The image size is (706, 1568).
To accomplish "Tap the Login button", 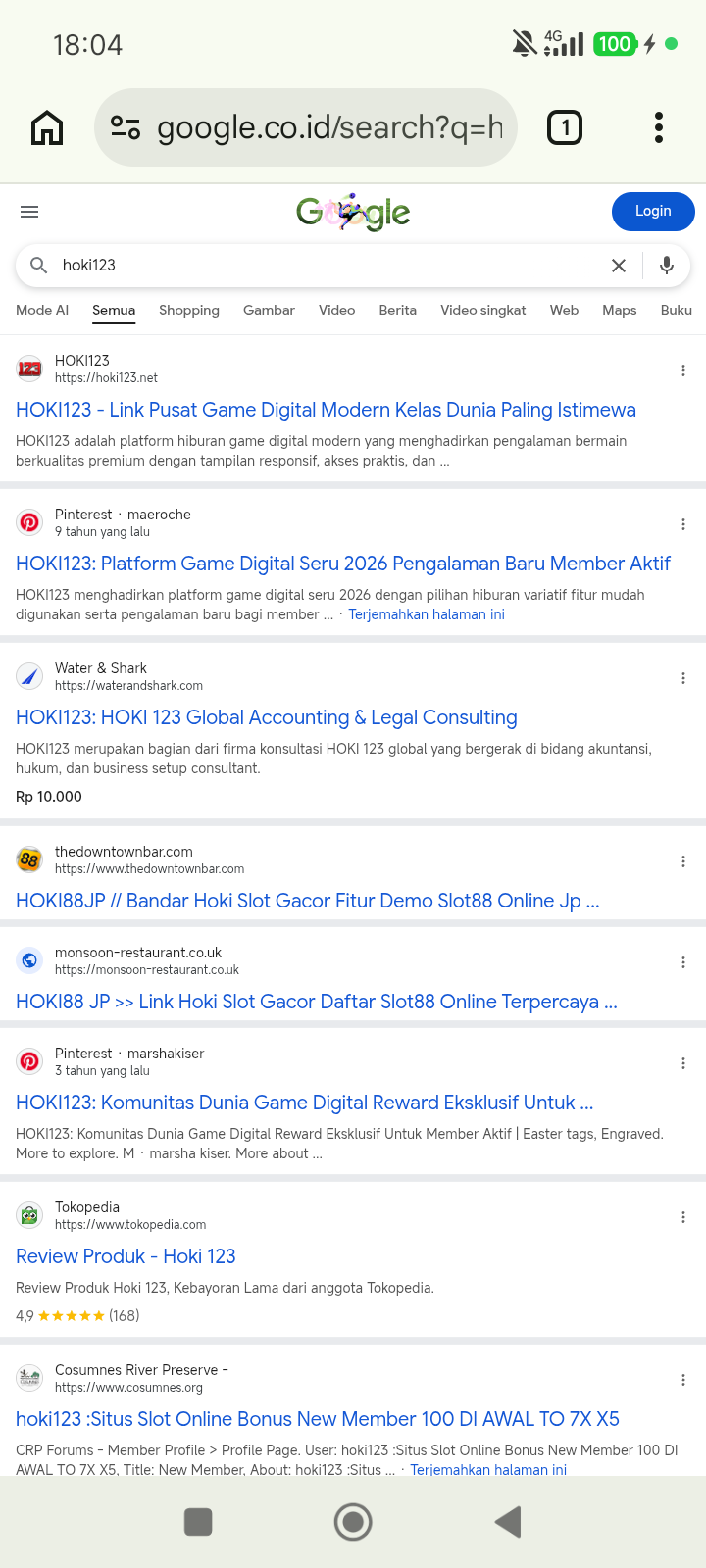I will click(x=653, y=211).
